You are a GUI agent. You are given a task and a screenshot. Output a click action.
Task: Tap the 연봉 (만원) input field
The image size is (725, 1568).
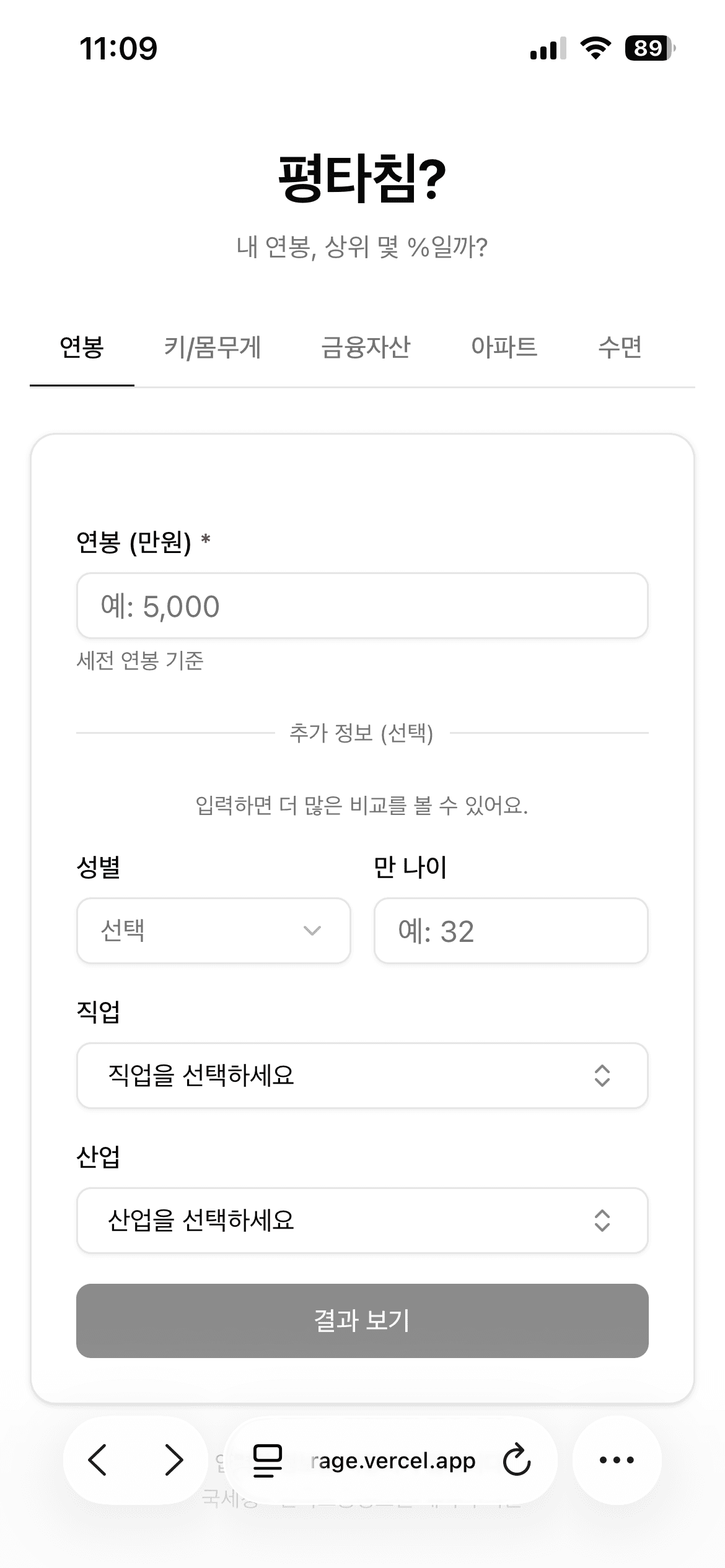[x=362, y=606]
